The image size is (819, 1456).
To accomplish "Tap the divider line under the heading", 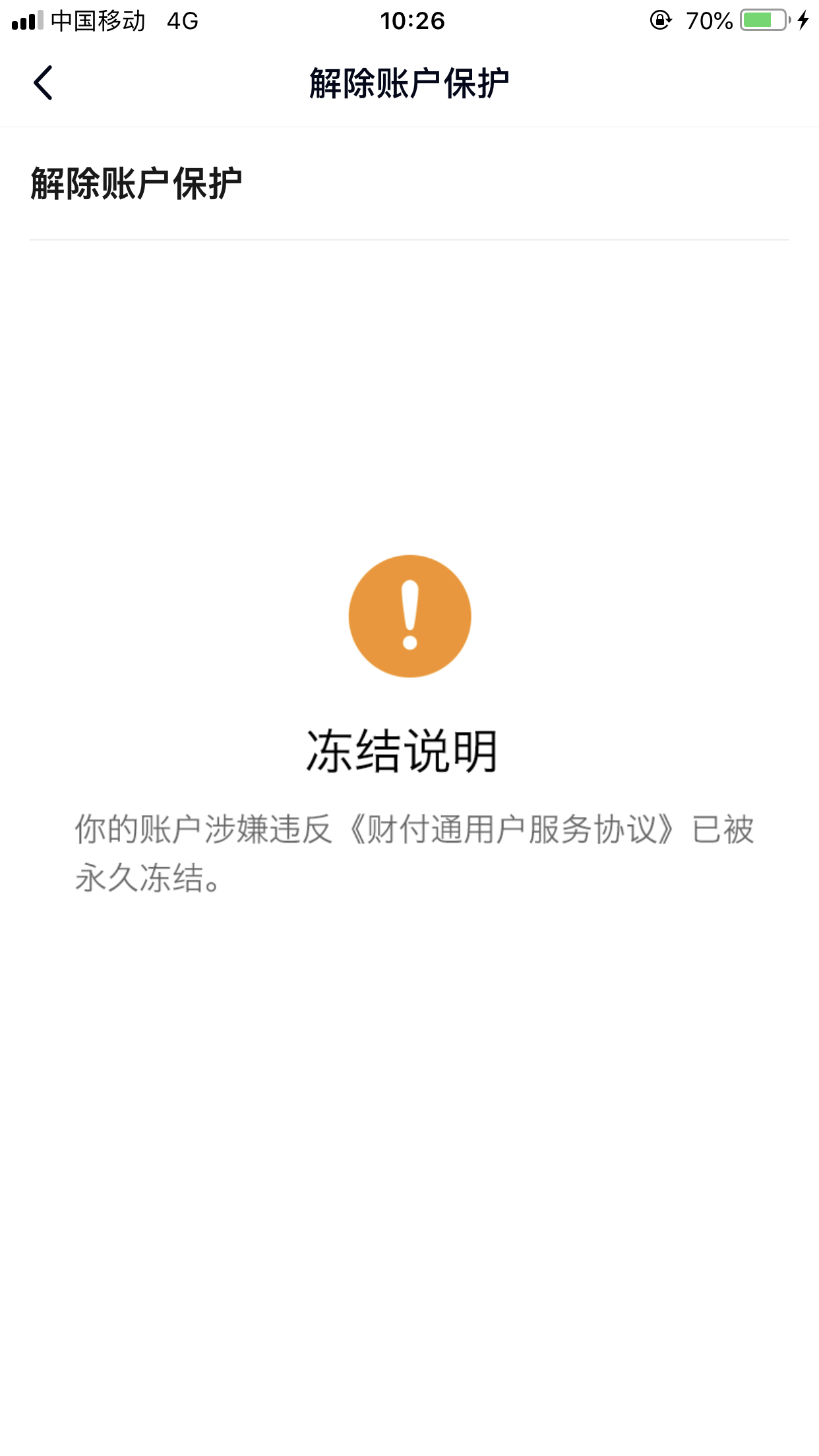I will pos(409,238).
